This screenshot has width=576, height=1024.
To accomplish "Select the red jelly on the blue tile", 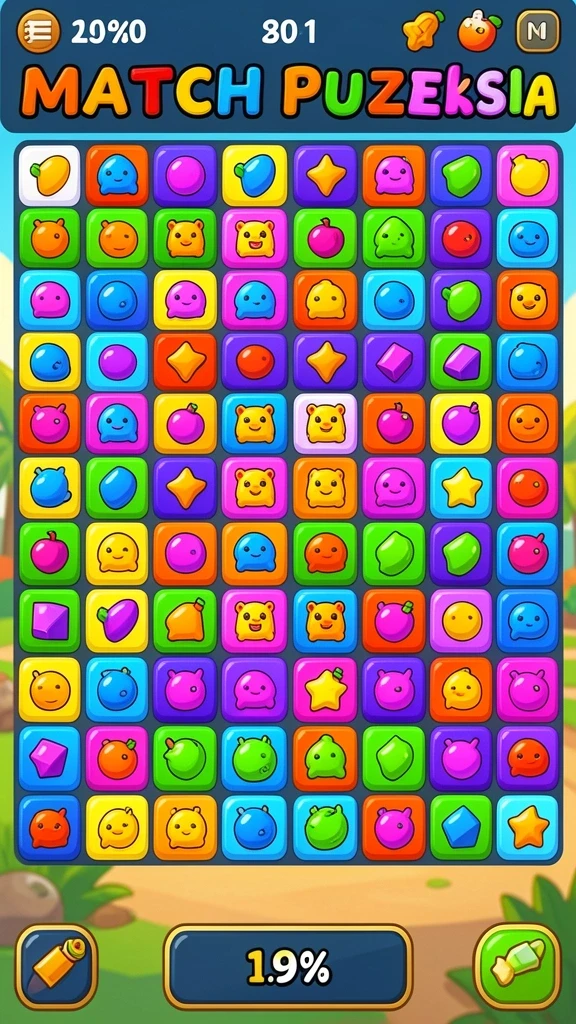I will tap(50, 827).
